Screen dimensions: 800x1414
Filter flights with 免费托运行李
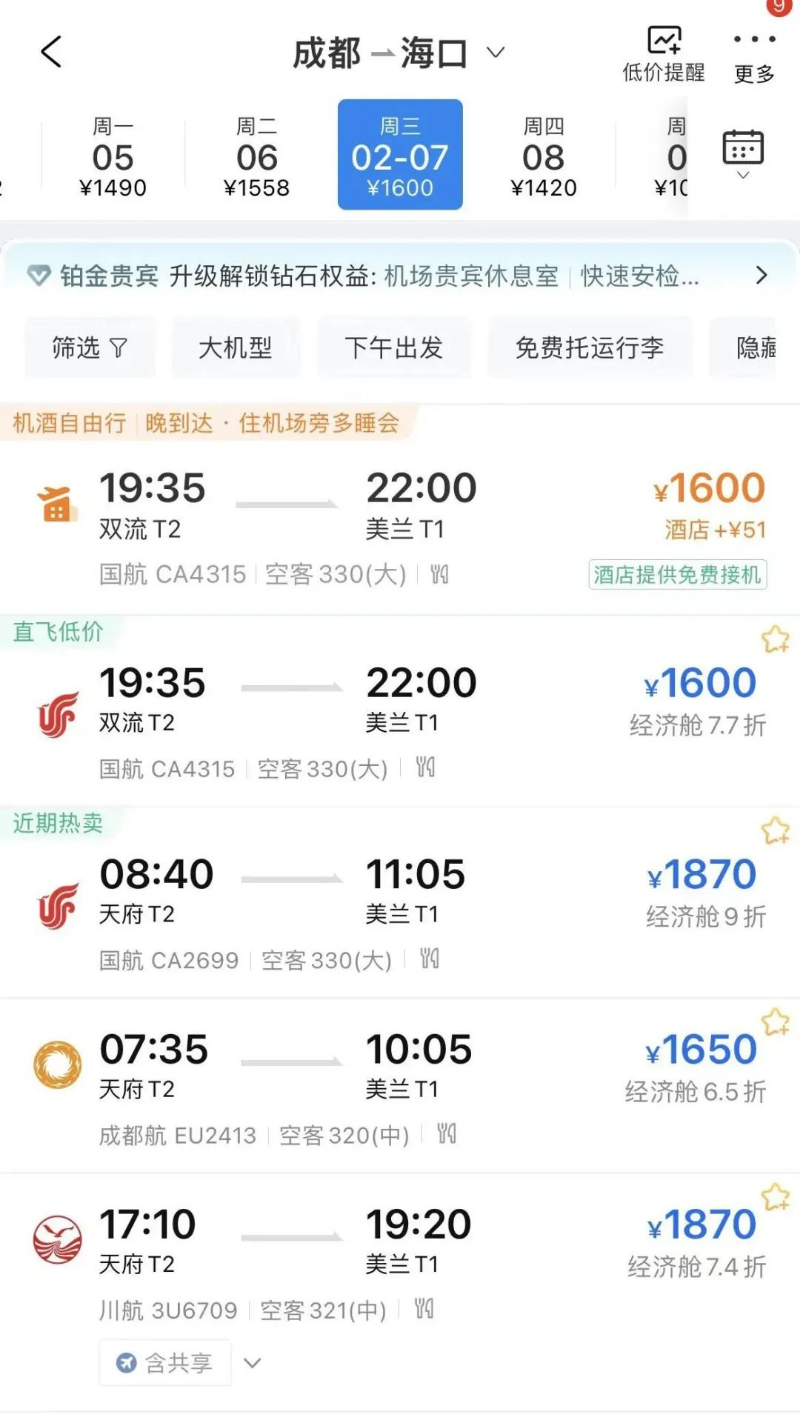point(590,348)
